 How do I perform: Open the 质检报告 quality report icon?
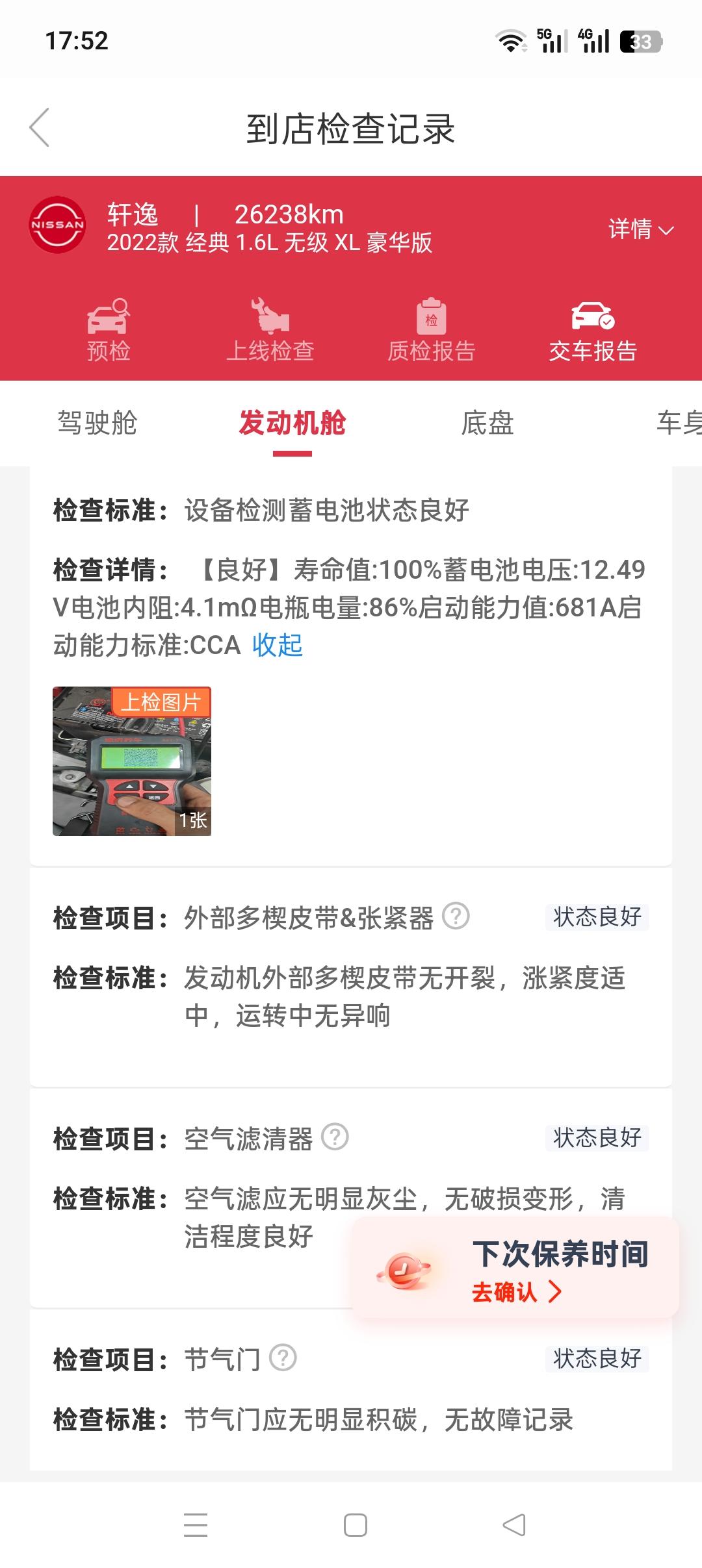click(x=430, y=330)
